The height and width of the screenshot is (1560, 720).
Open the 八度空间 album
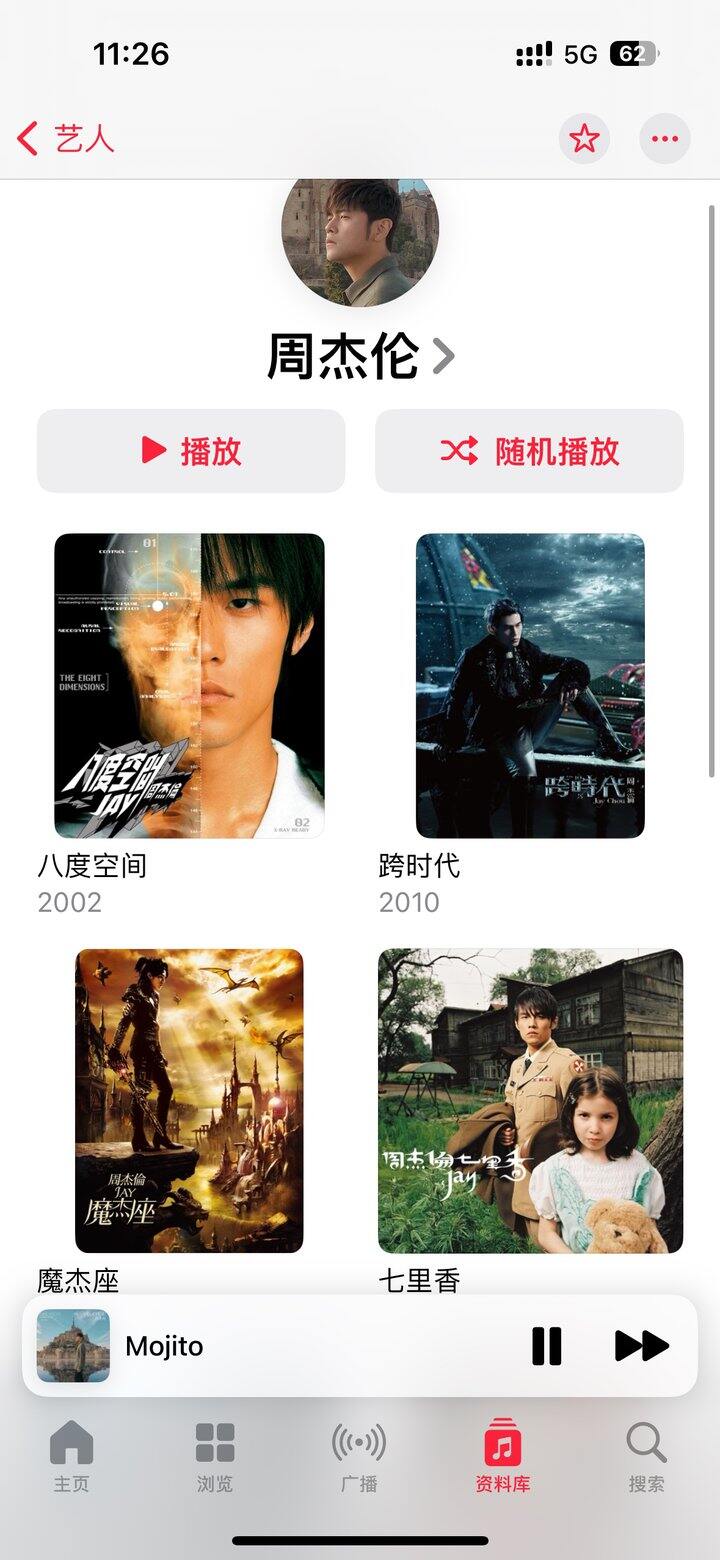click(189, 685)
